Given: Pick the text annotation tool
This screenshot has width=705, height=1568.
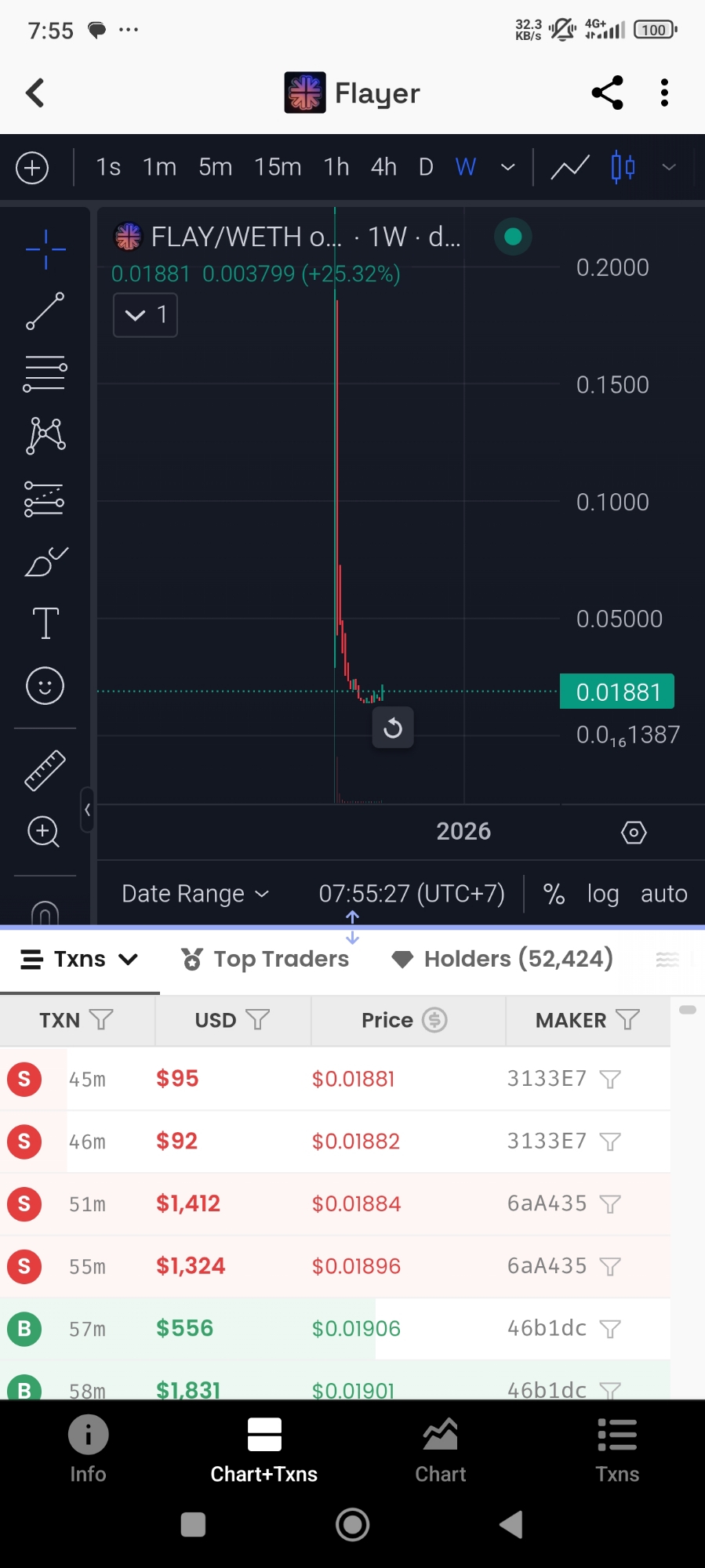Looking at the screenshot, I should click(x=45, y=624).
